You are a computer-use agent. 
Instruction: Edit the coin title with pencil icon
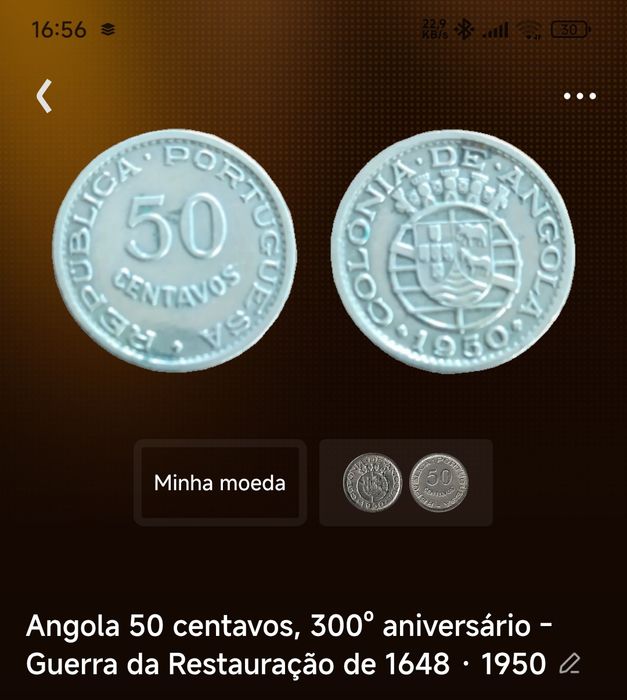tap(570, 663)
